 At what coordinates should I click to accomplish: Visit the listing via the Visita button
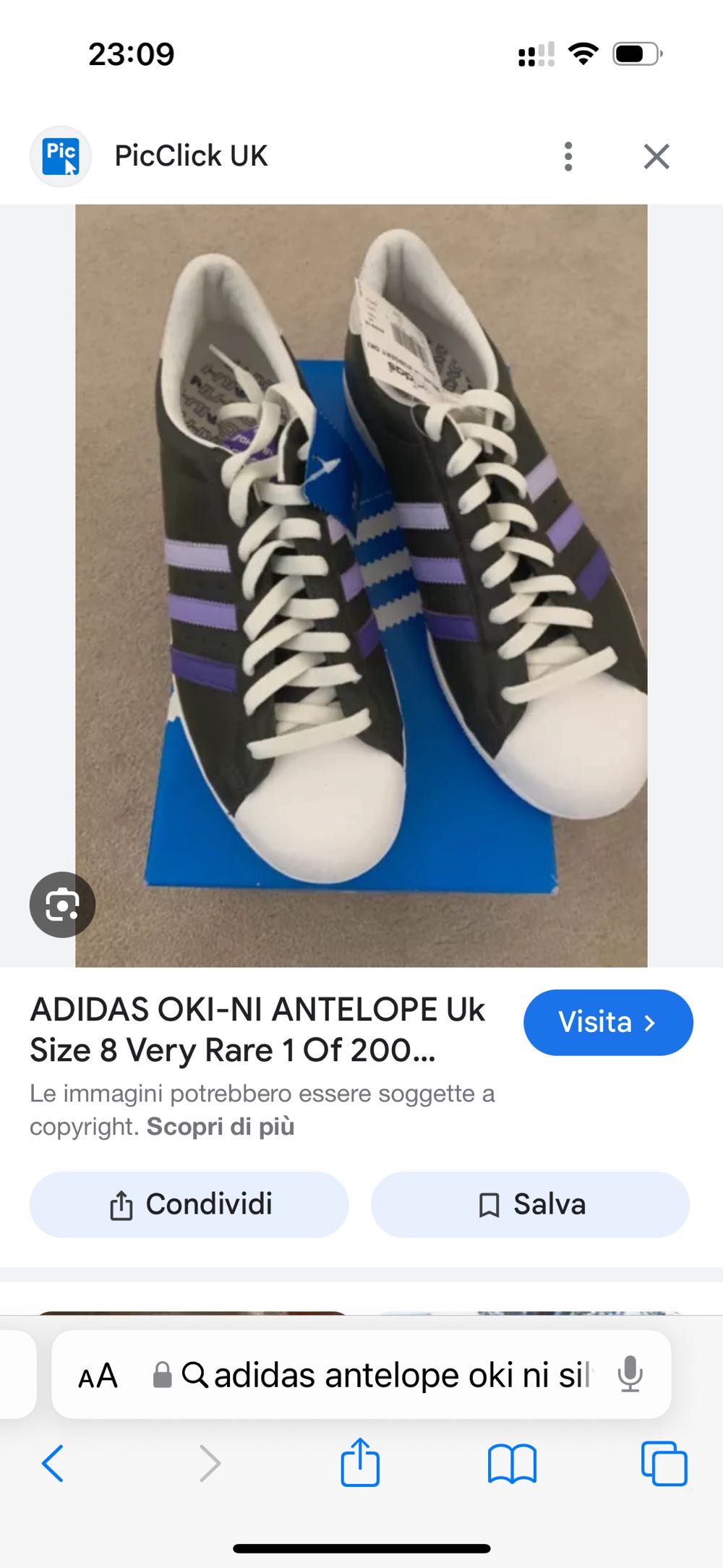608,1022
